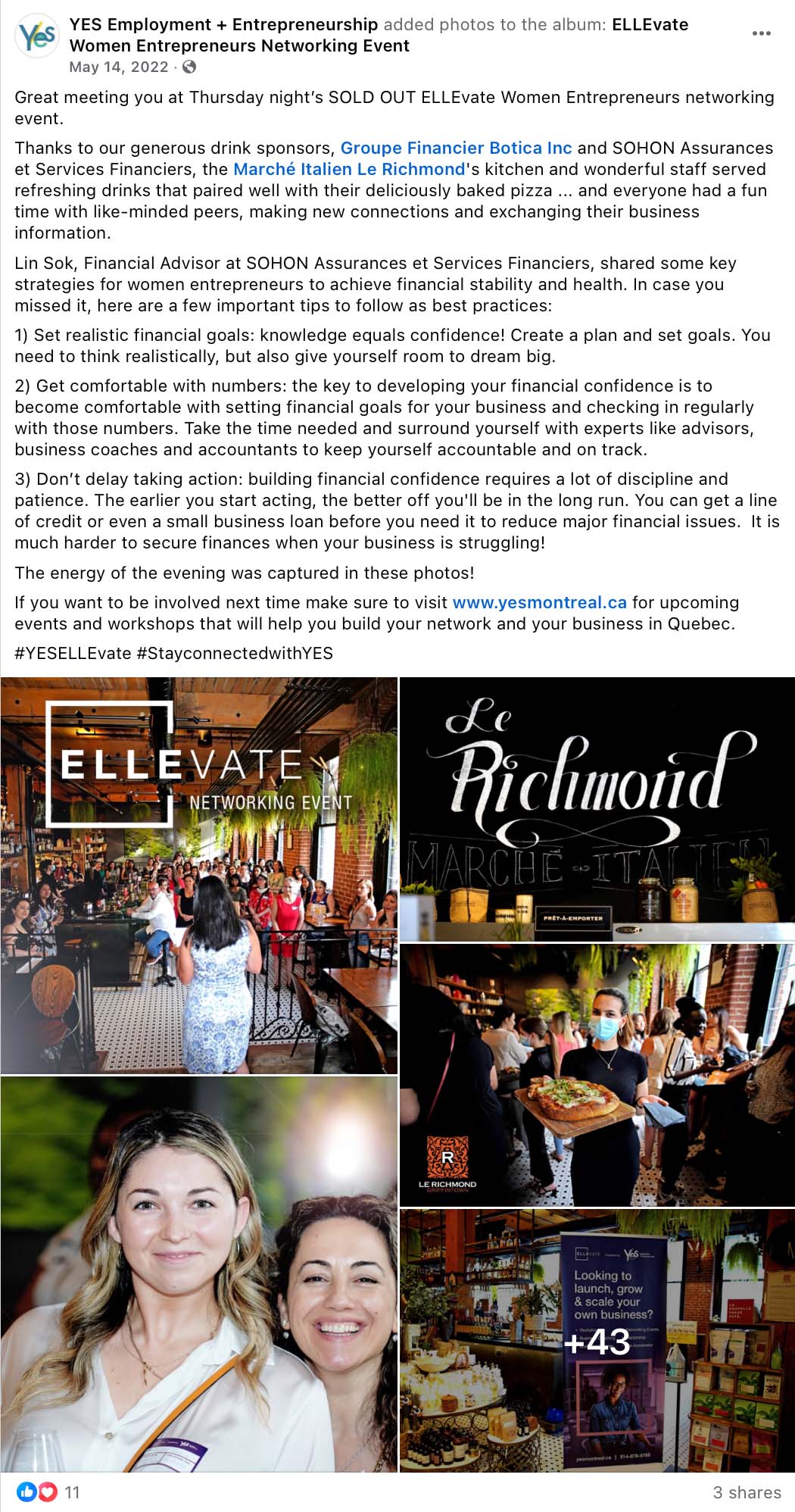Image resolution: width=795 pixels, height=1512 pixels.
Task: Open the Groupe Financier Botica Inc link
Action: (456, 148)
